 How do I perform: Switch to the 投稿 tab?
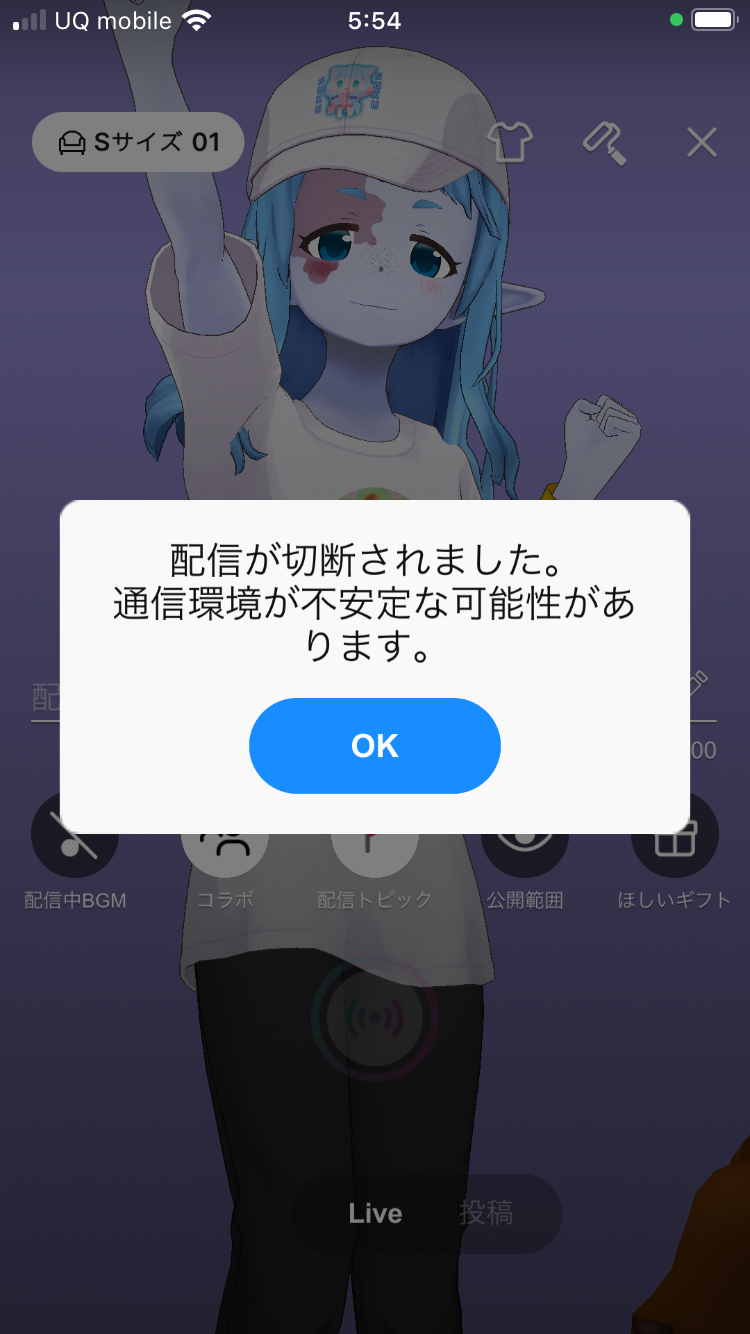[486, 1214]
